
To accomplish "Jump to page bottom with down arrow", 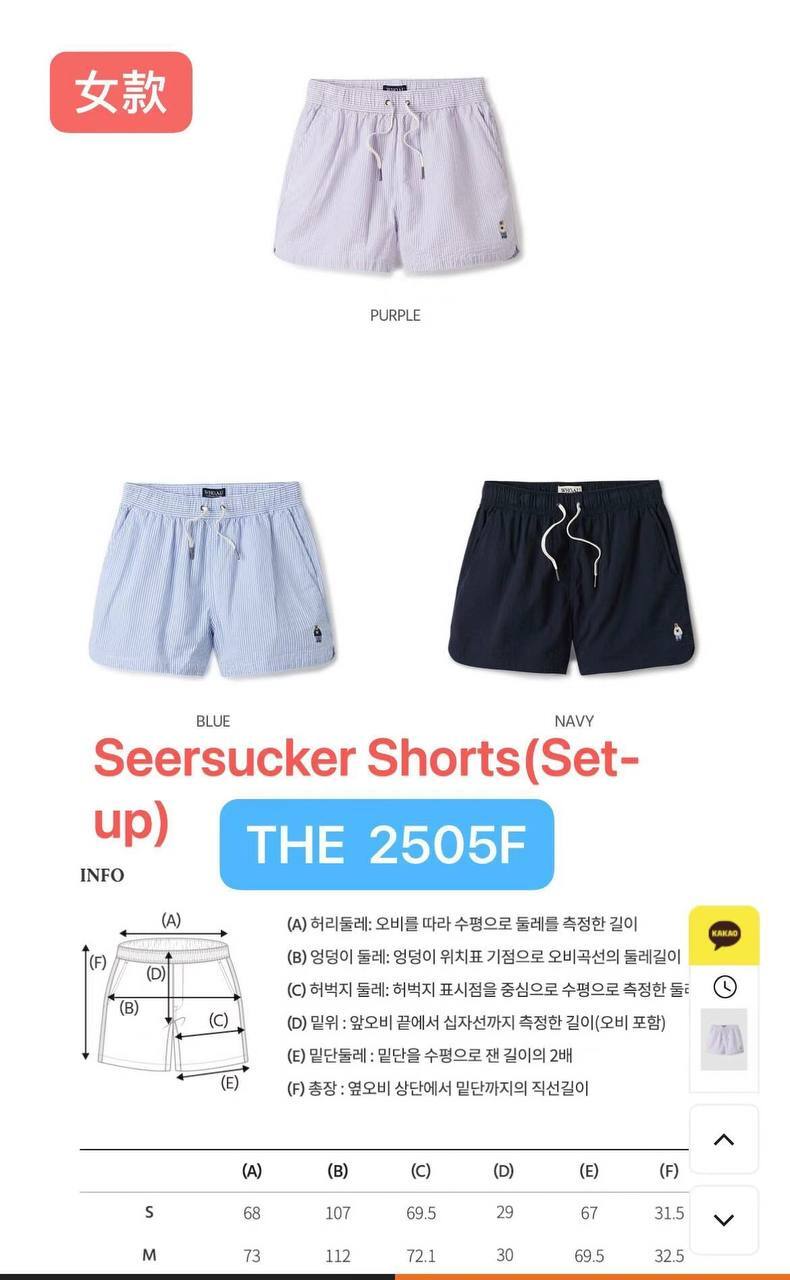I will point(724,1219).
